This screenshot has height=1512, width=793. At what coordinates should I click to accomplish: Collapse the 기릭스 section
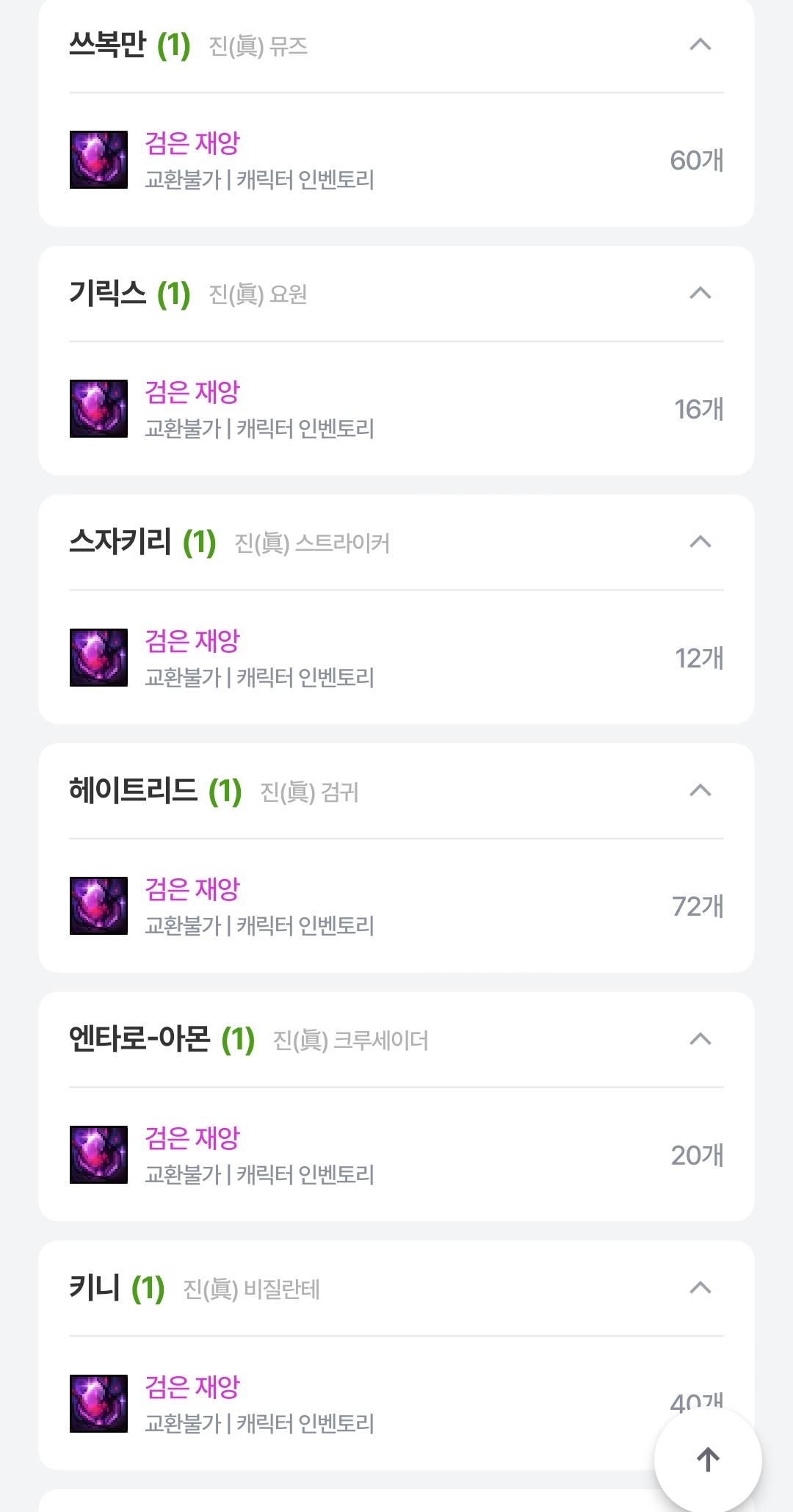(x=700, y=294)
